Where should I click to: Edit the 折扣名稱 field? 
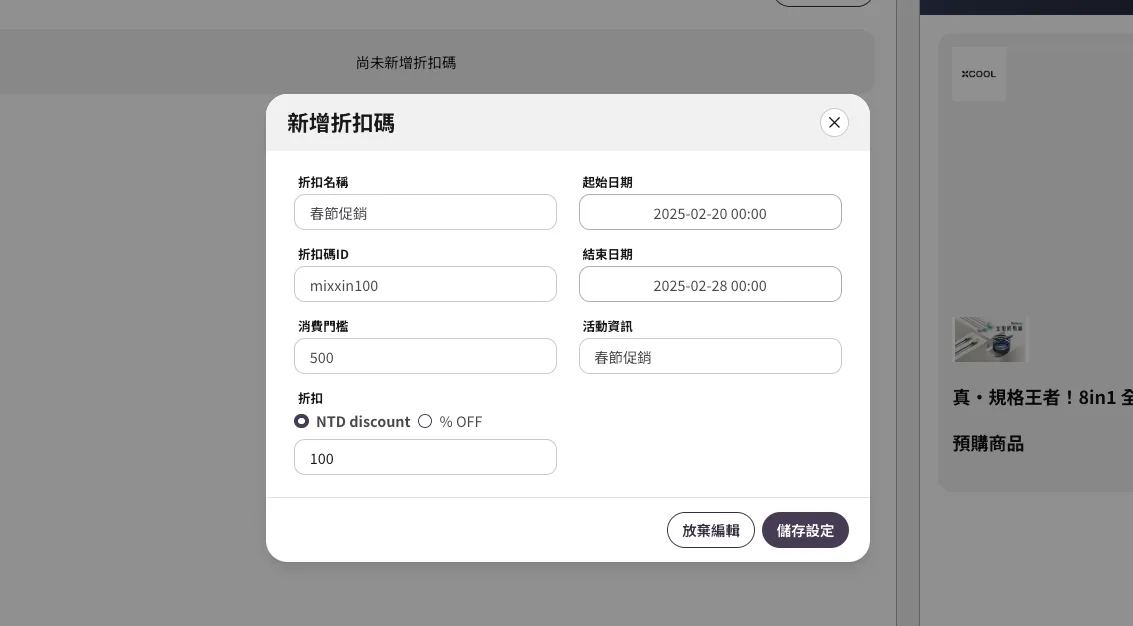point(425,213)
